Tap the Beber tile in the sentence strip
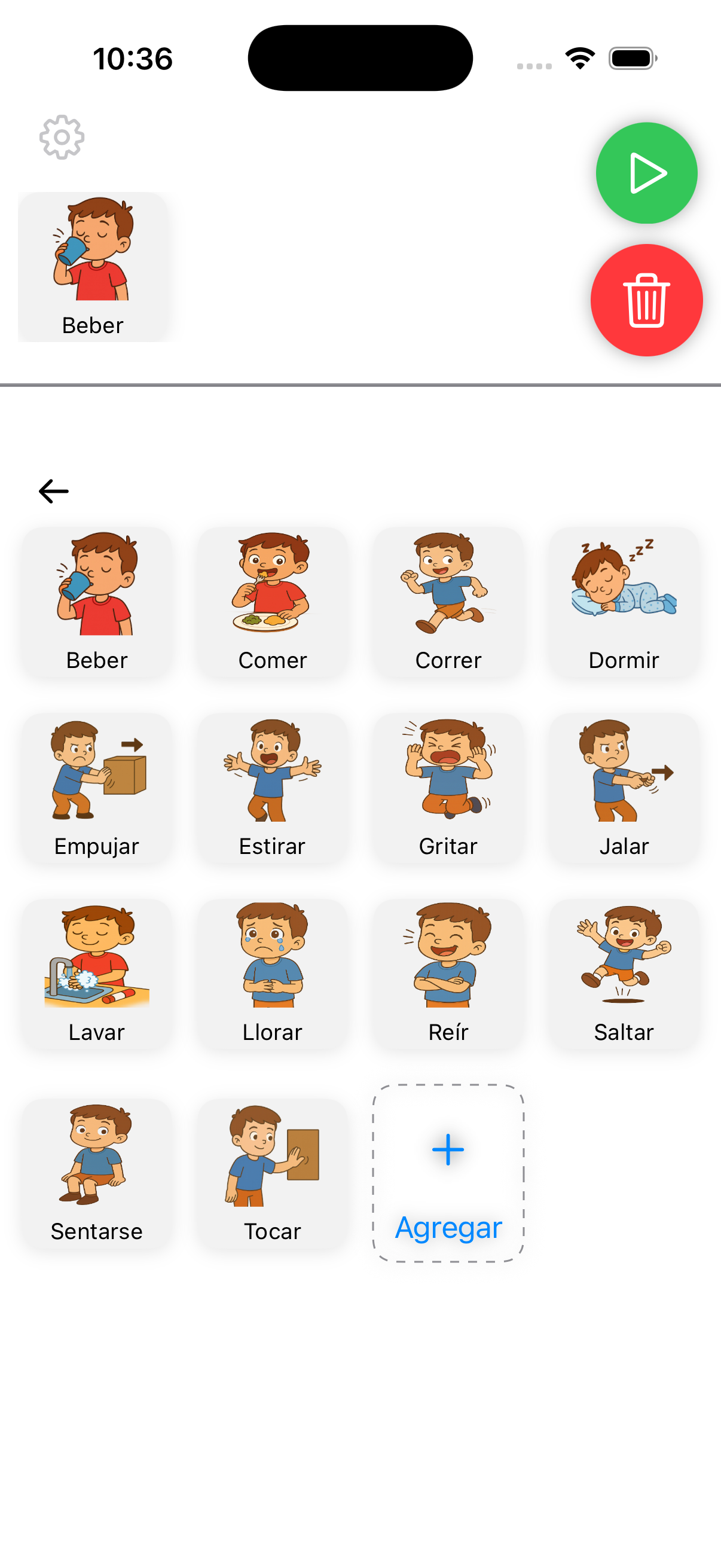This screenshot has width=721, height=1568. (93, 267)
